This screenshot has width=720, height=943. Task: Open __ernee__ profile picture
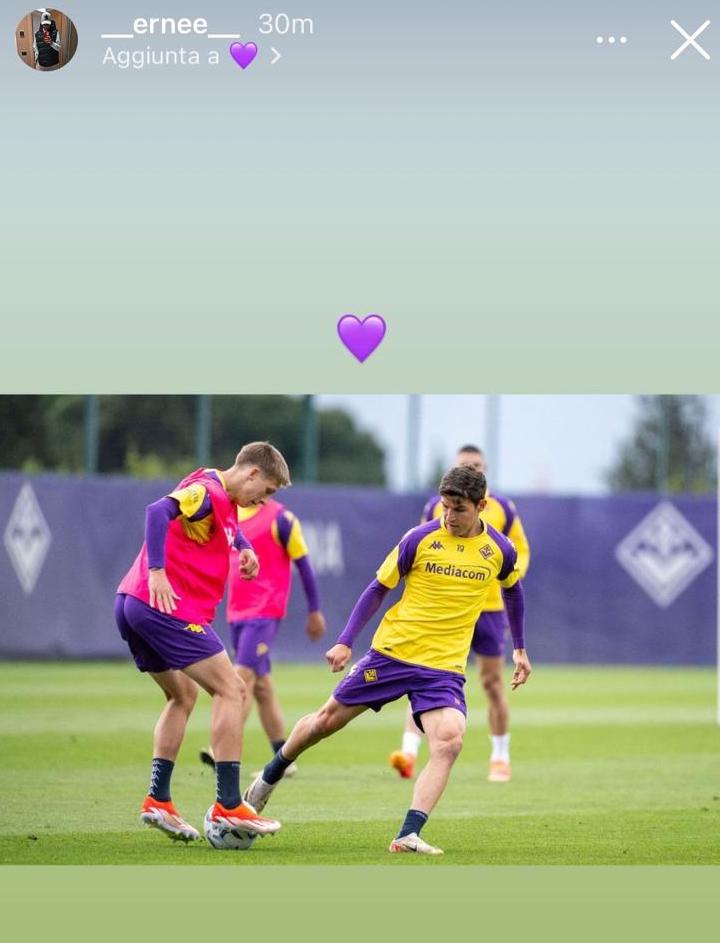click(46, 40)
